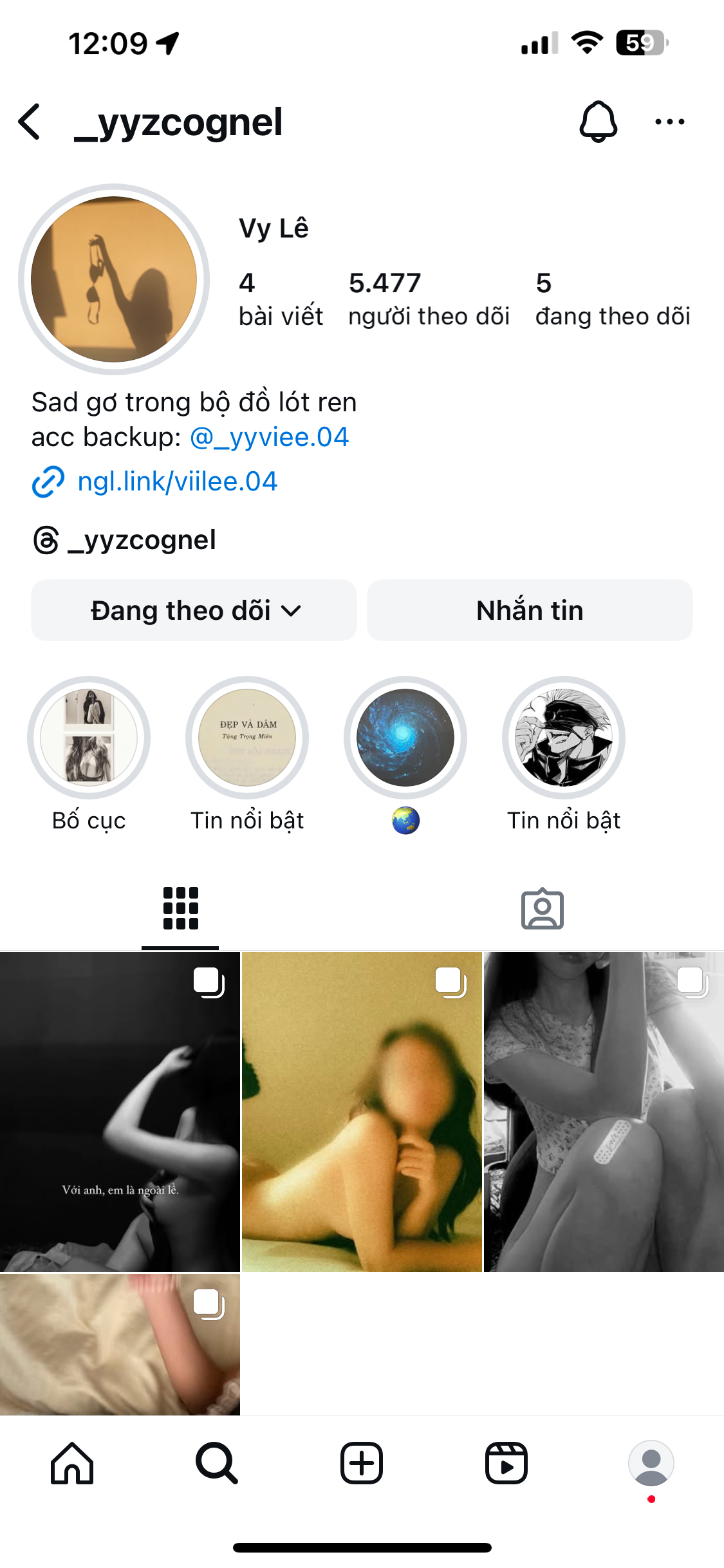Open the three-dot overflow menu

click(x=669, y=122)
